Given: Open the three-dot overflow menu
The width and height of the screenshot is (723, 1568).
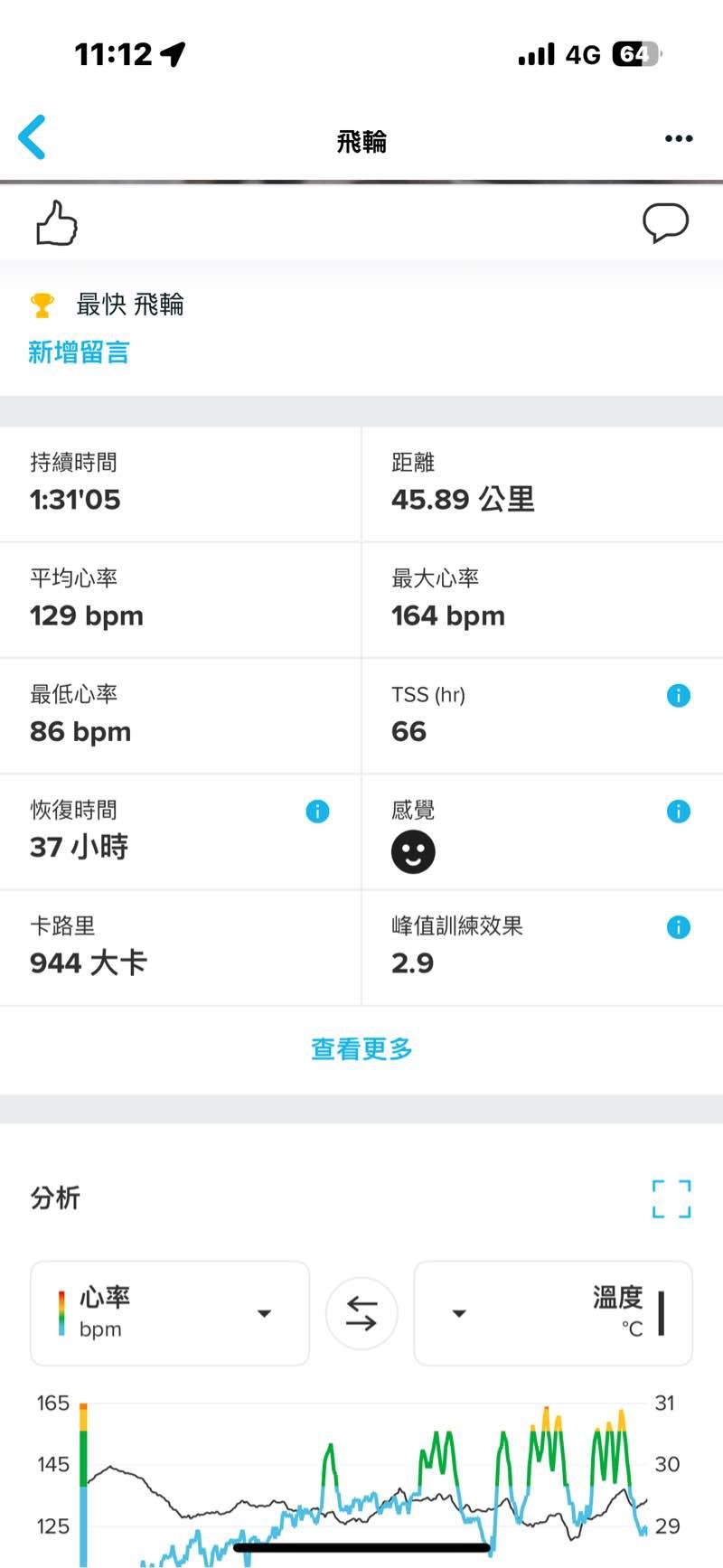Looking at the screenshot, I should coord(678,138).
